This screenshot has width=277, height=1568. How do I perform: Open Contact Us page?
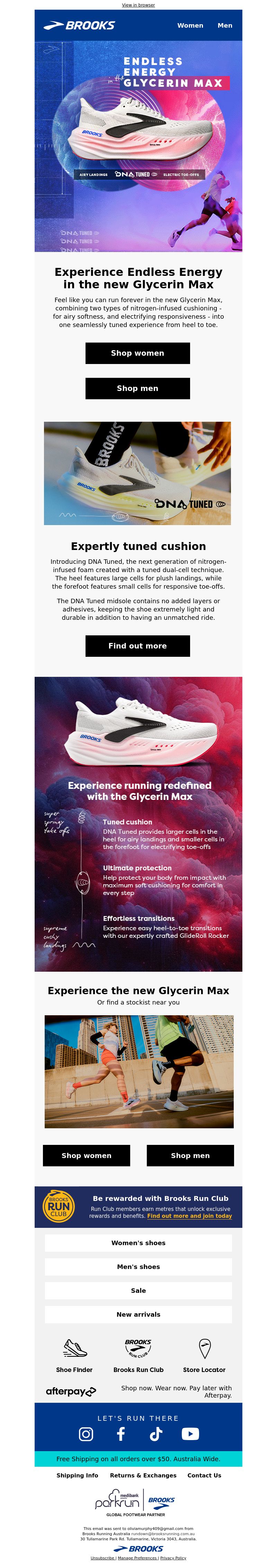[204, 1475]
